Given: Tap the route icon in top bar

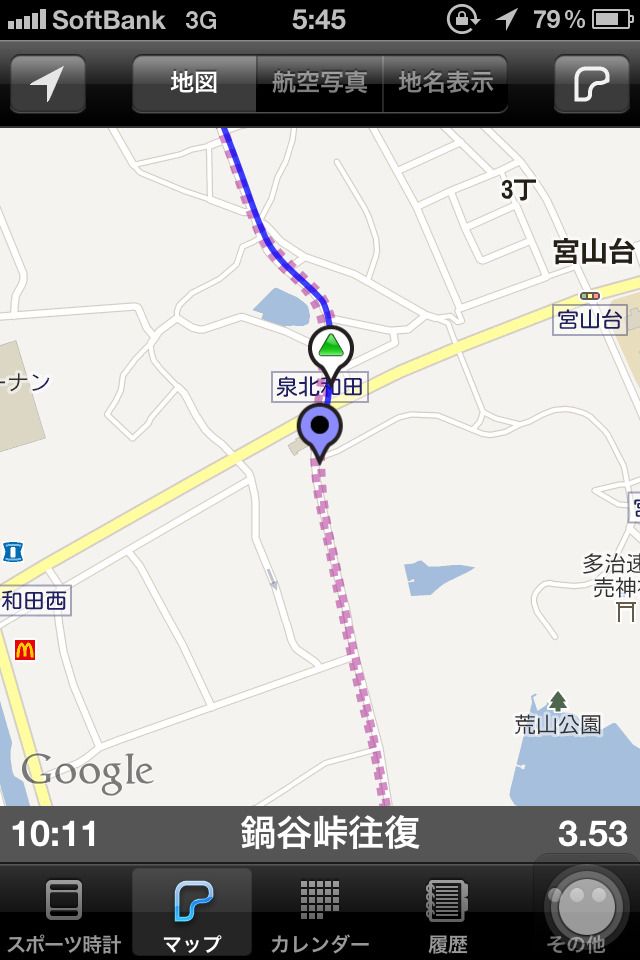Looking at the screenshot, I should [x=592, y=84].
